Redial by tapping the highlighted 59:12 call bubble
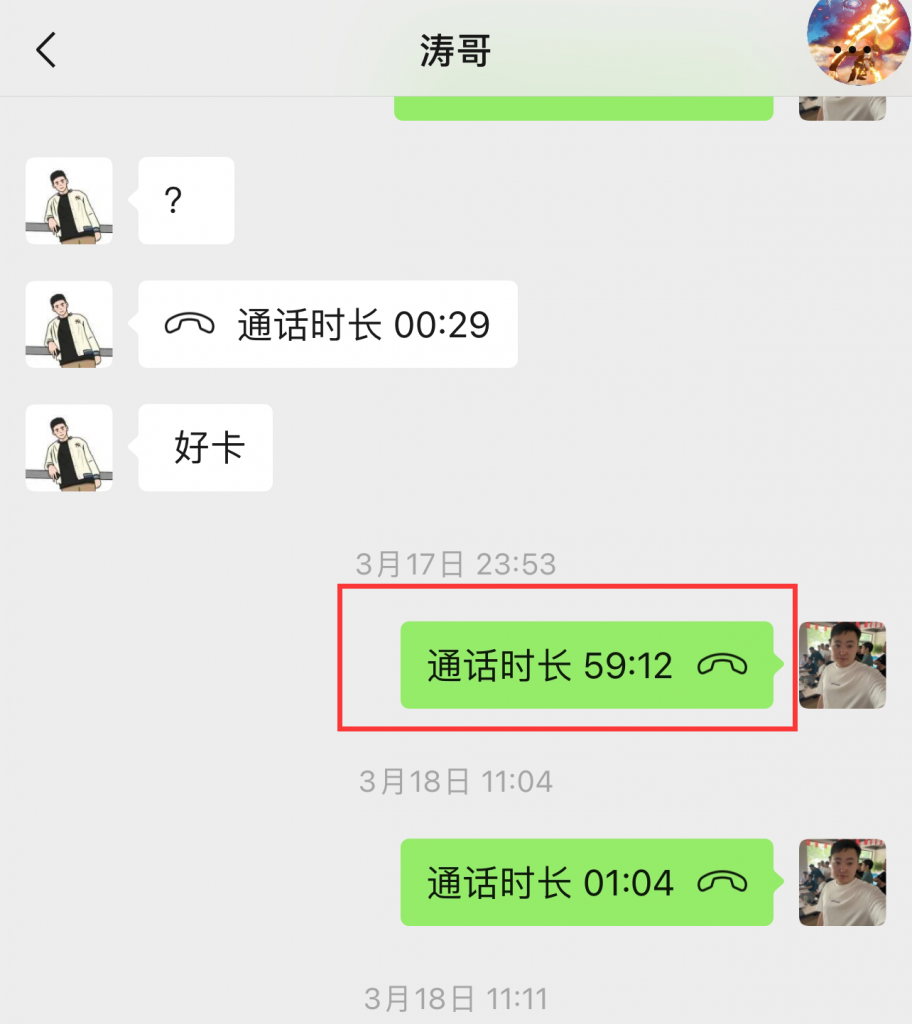This screenshot has width=912, height=1024. point(588,666)
